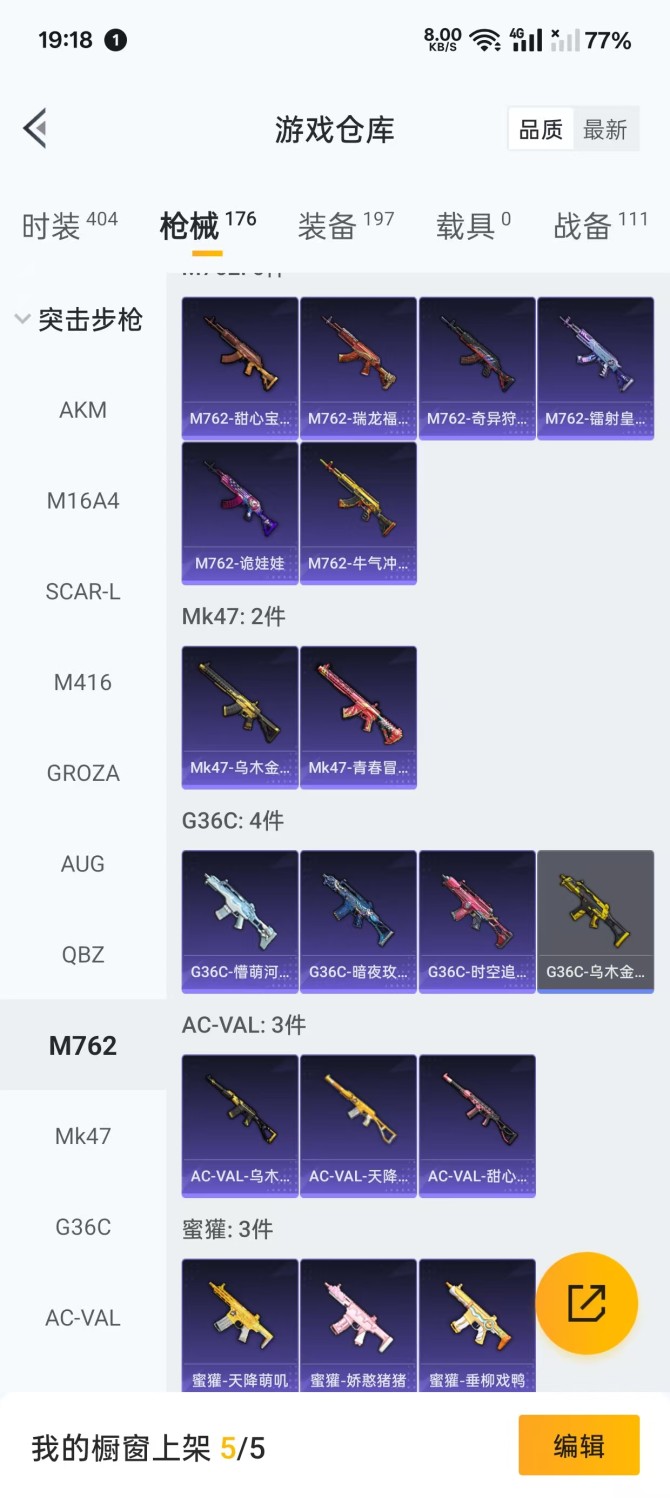Image resolution: width=670 pixels, height=1498 pixels.
Task: Jump to GROZA weapon list
Action: (83, 773)
